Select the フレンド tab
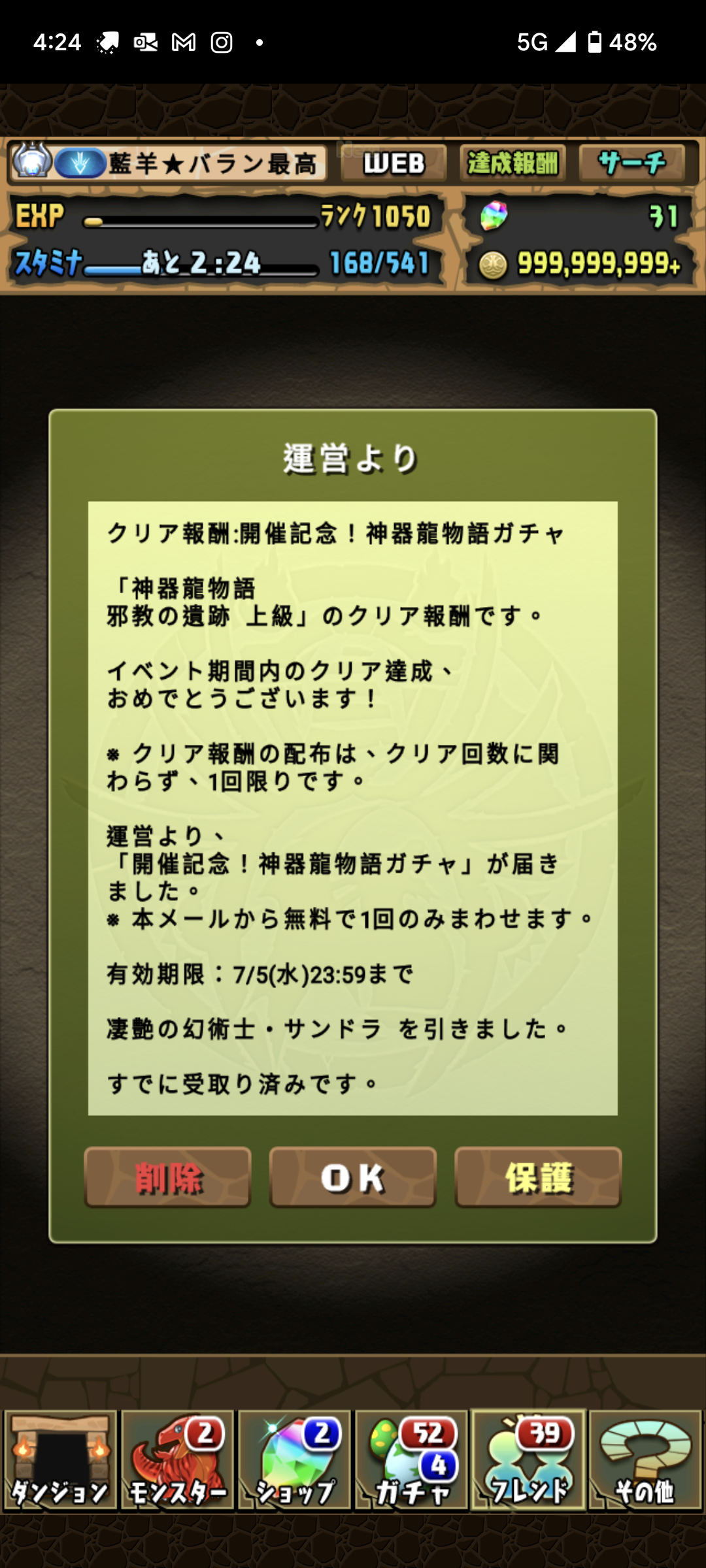Image resolution: width=706 pixels, height=1568 pixels. [x=528, y=1460]
